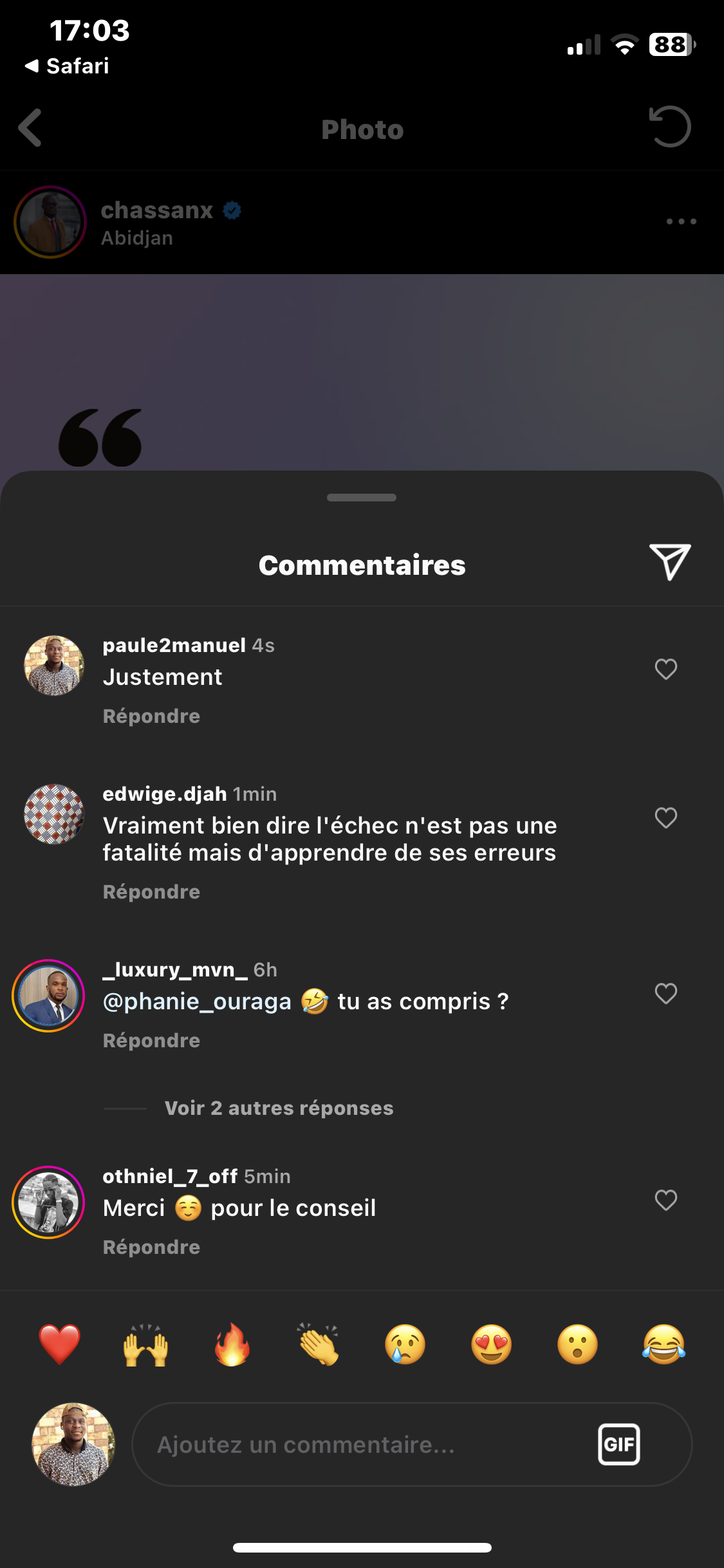724x1568 pixels.
Task: Open the @phanie_ouraga mention
Action: [x=197, y=1002]
